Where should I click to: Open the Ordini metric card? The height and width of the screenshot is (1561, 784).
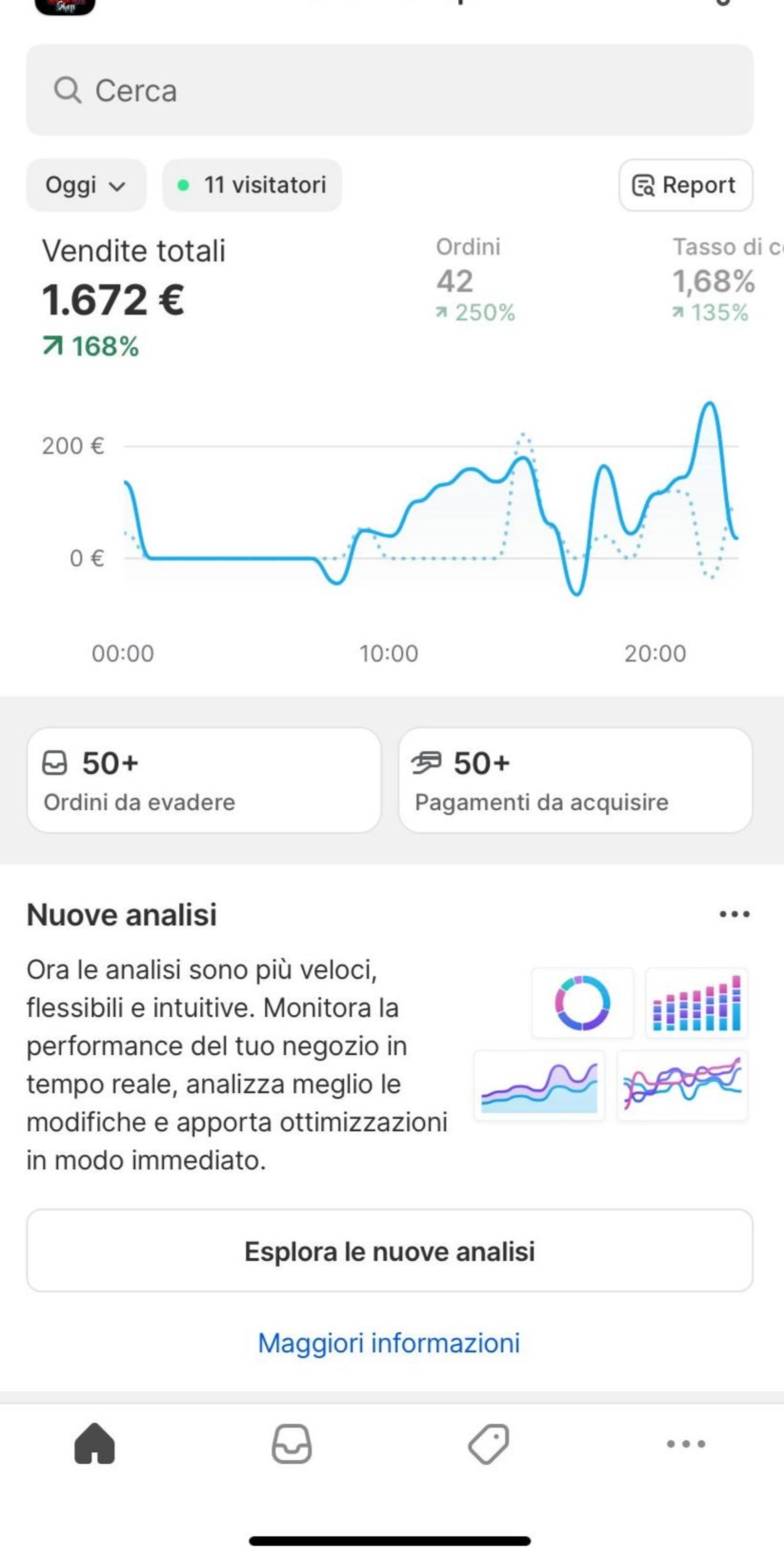pyautogui.click(x=476, y=280)
